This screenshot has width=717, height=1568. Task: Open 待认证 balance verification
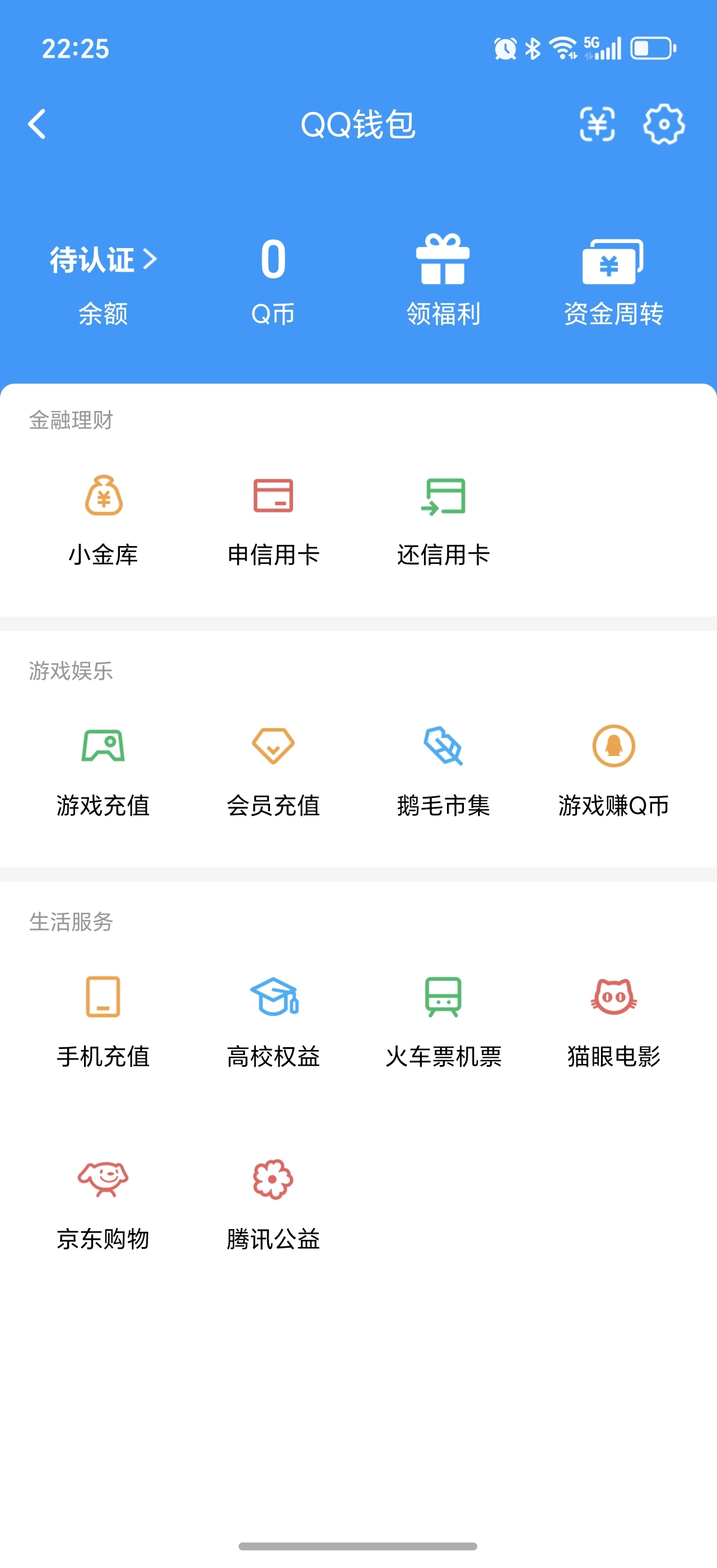[x=103, y=283]
